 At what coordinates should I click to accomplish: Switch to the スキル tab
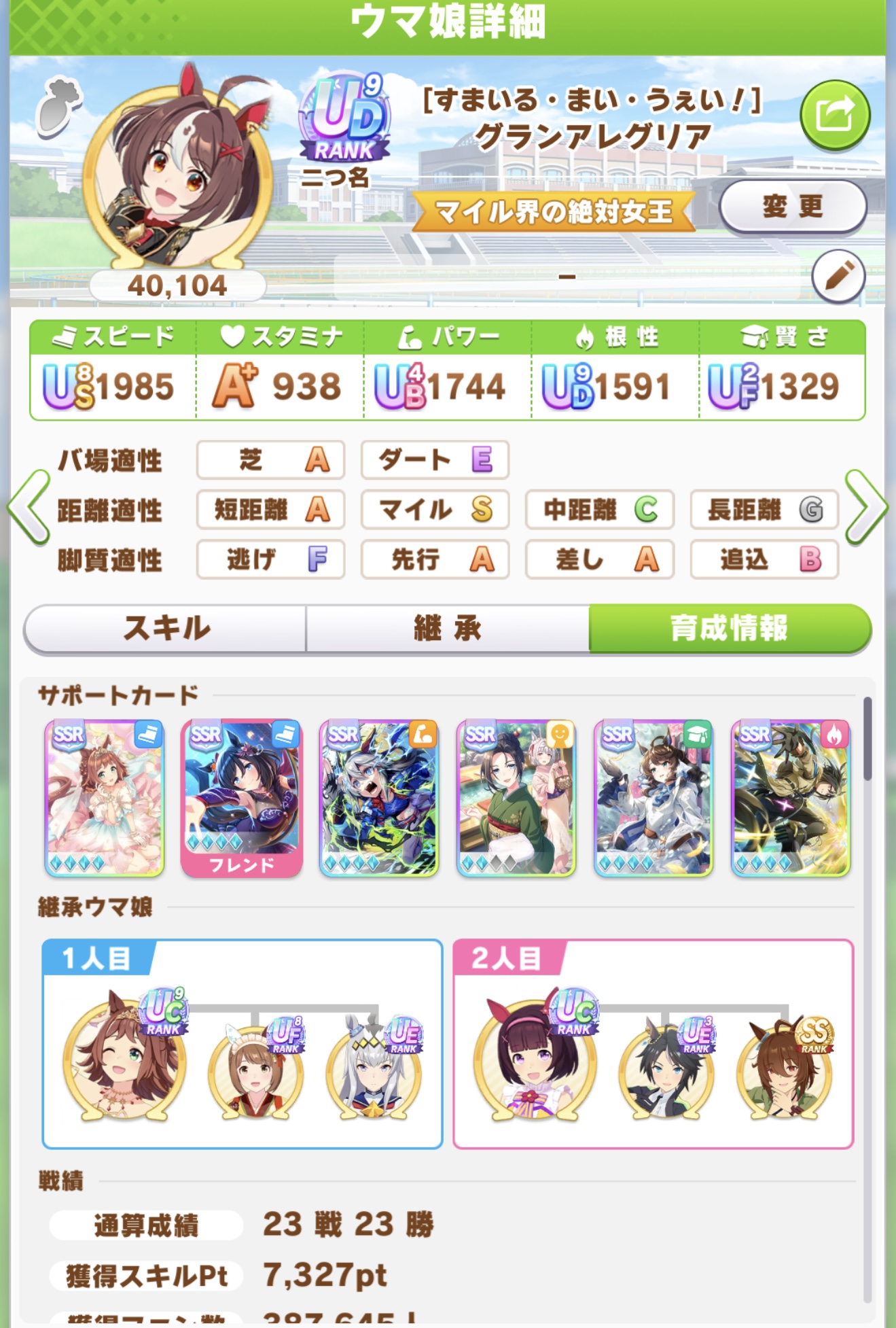166,628
